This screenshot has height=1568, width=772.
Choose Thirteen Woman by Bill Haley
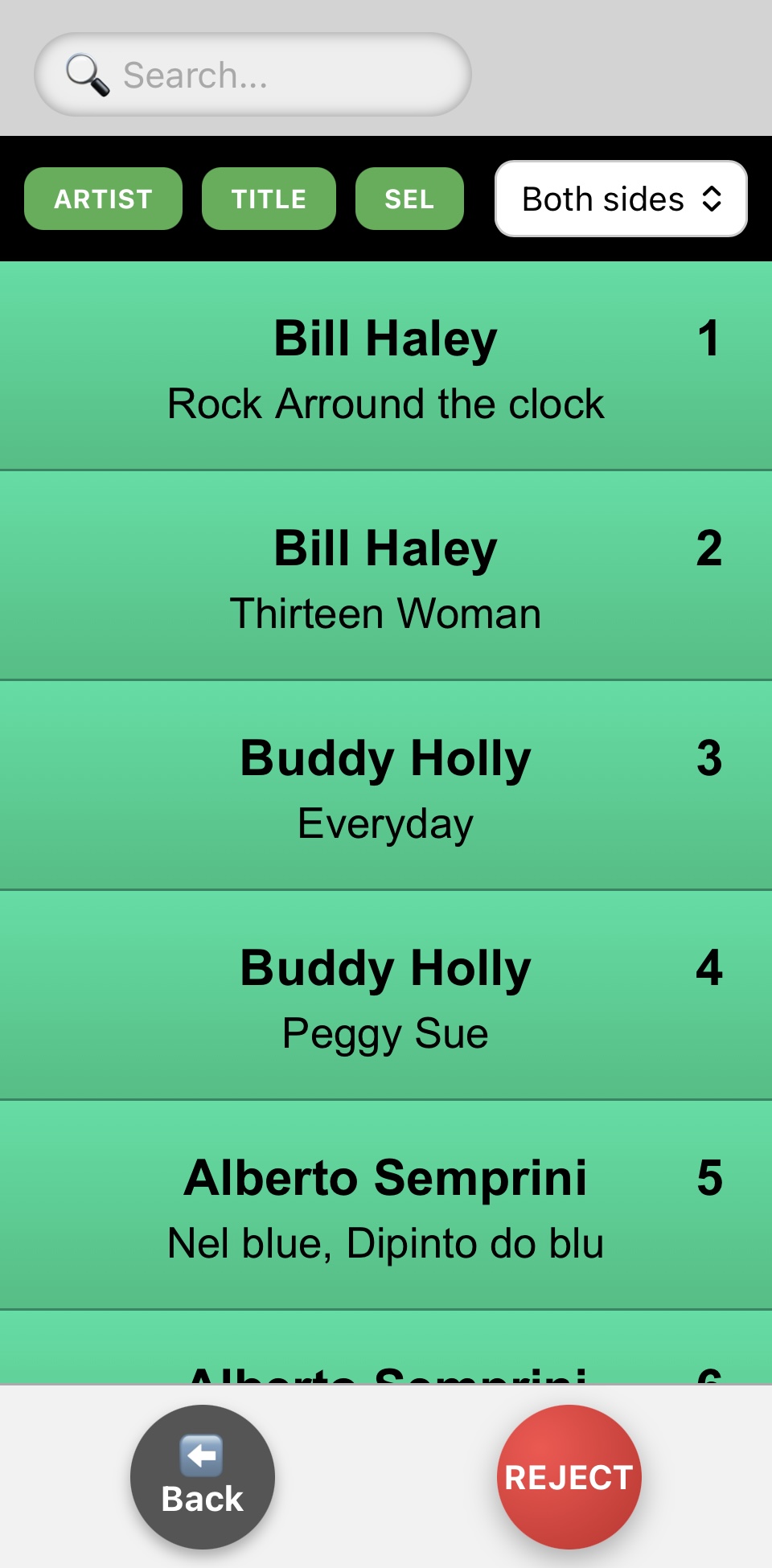[x=386, y=577]
